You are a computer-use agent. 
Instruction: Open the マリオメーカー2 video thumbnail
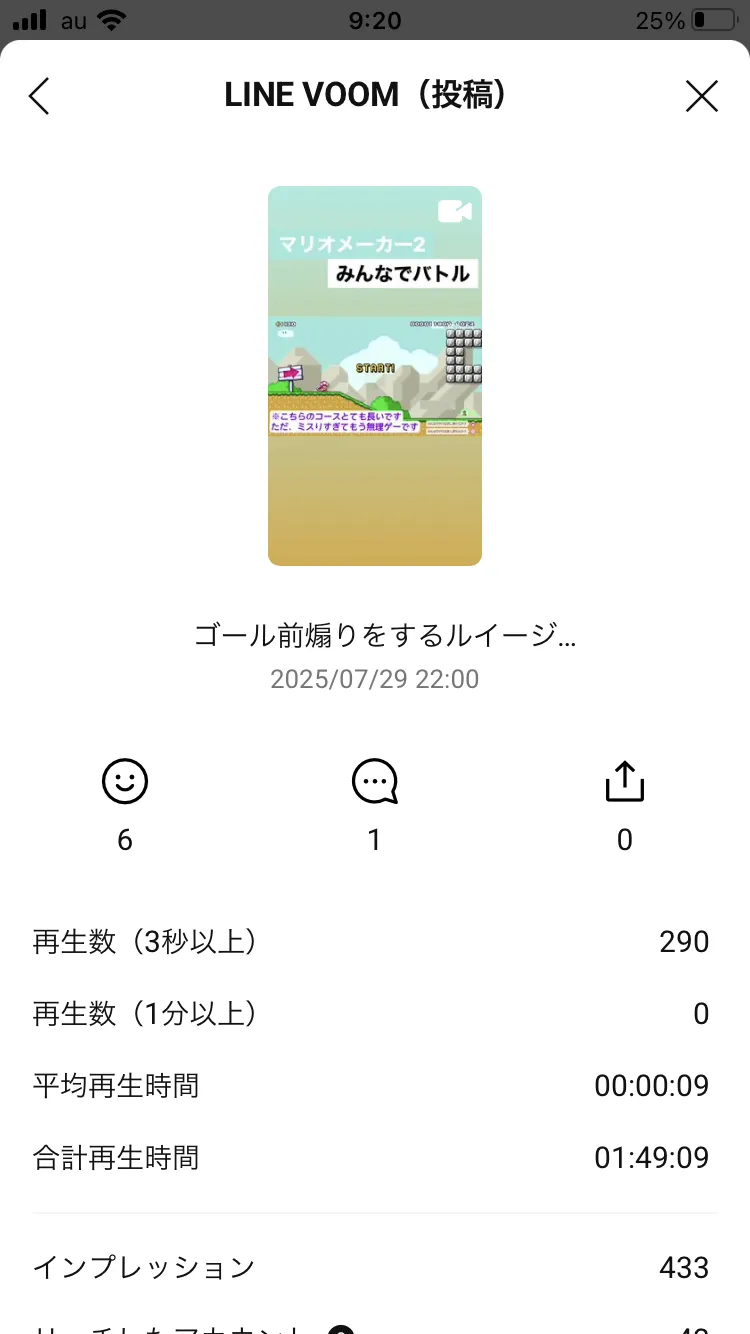click(x=375, y=376)
